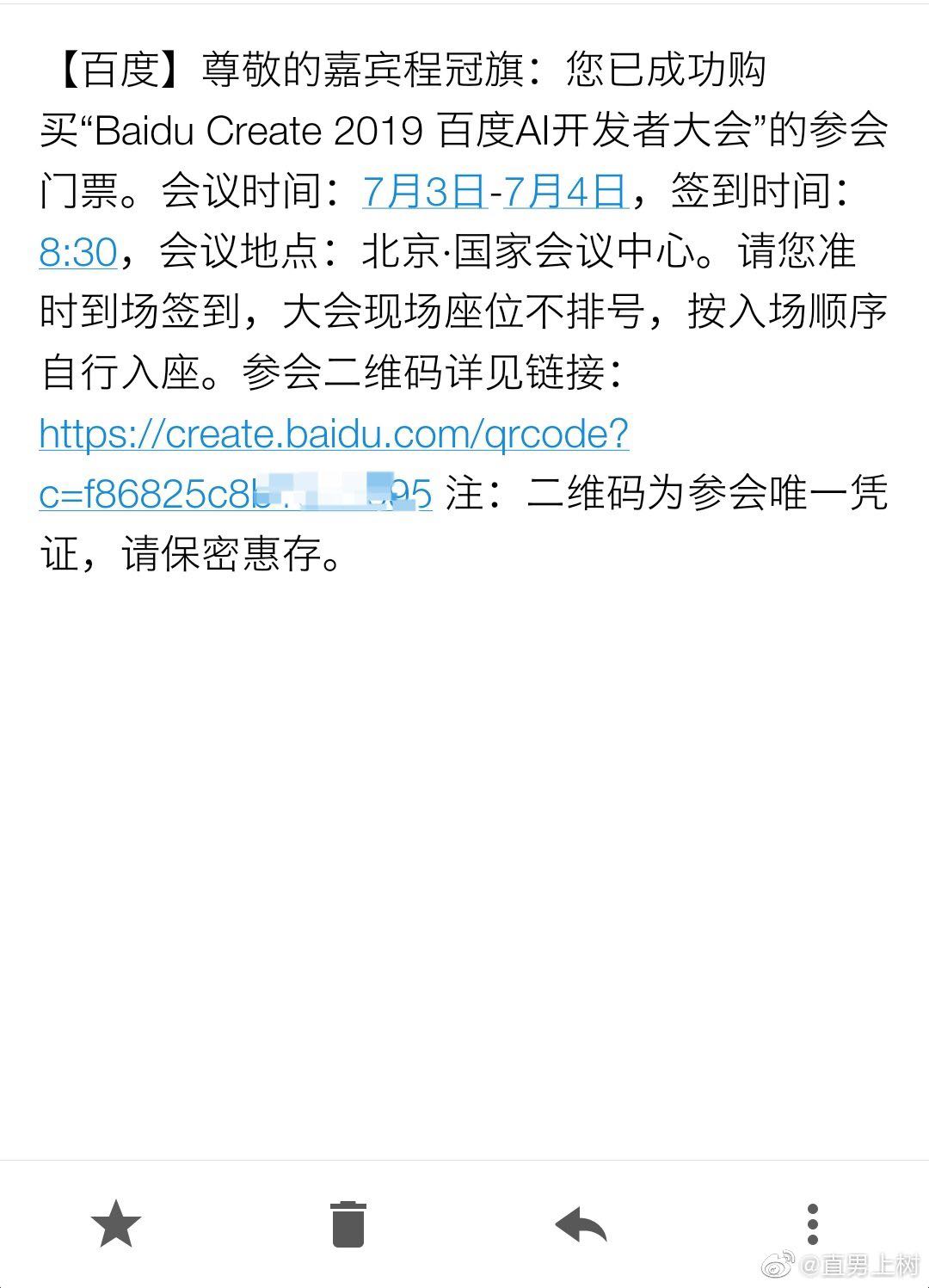Star this Baidu message

pos(116,1223)
